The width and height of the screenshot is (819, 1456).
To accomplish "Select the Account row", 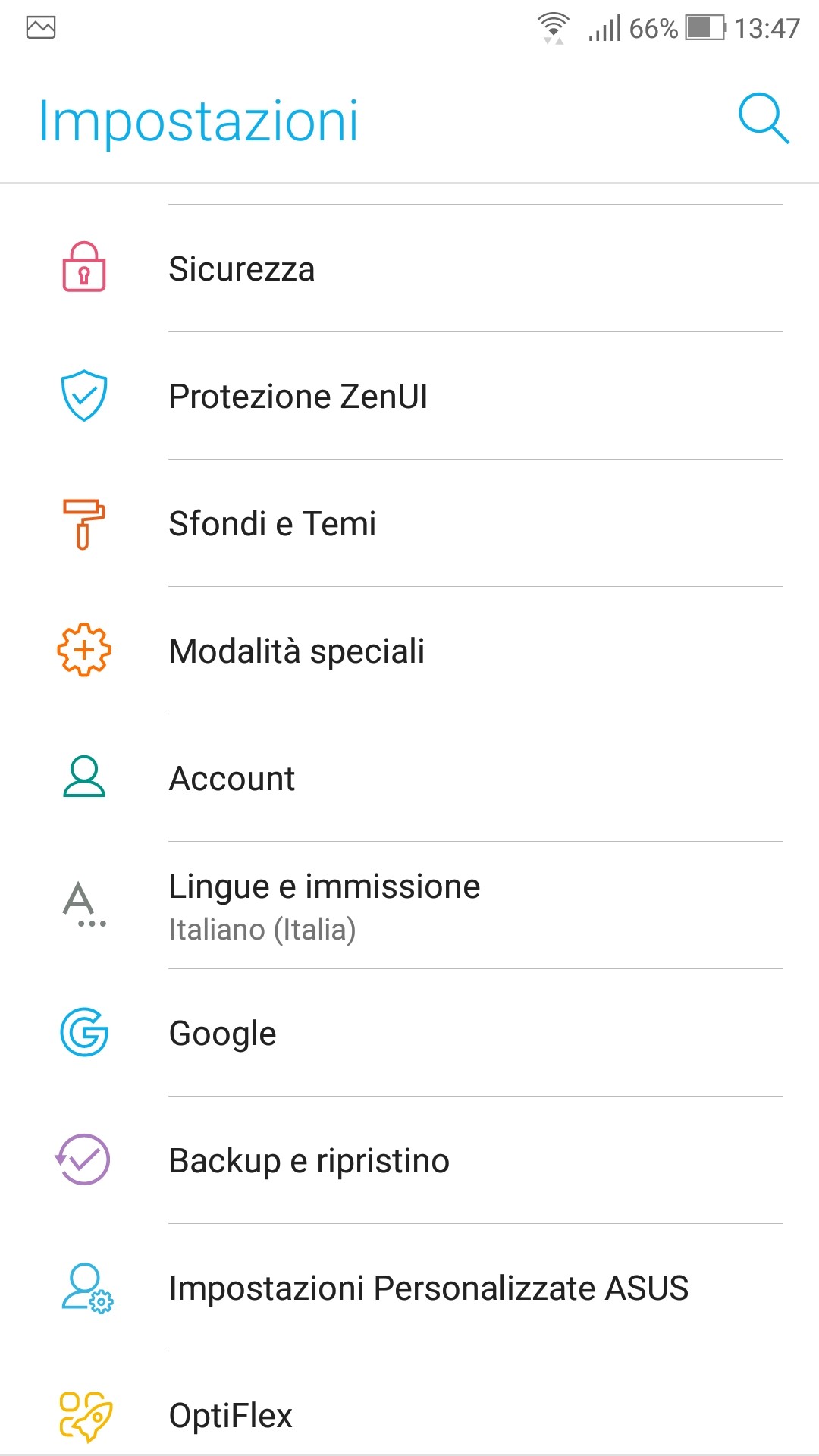I will 409,779.
